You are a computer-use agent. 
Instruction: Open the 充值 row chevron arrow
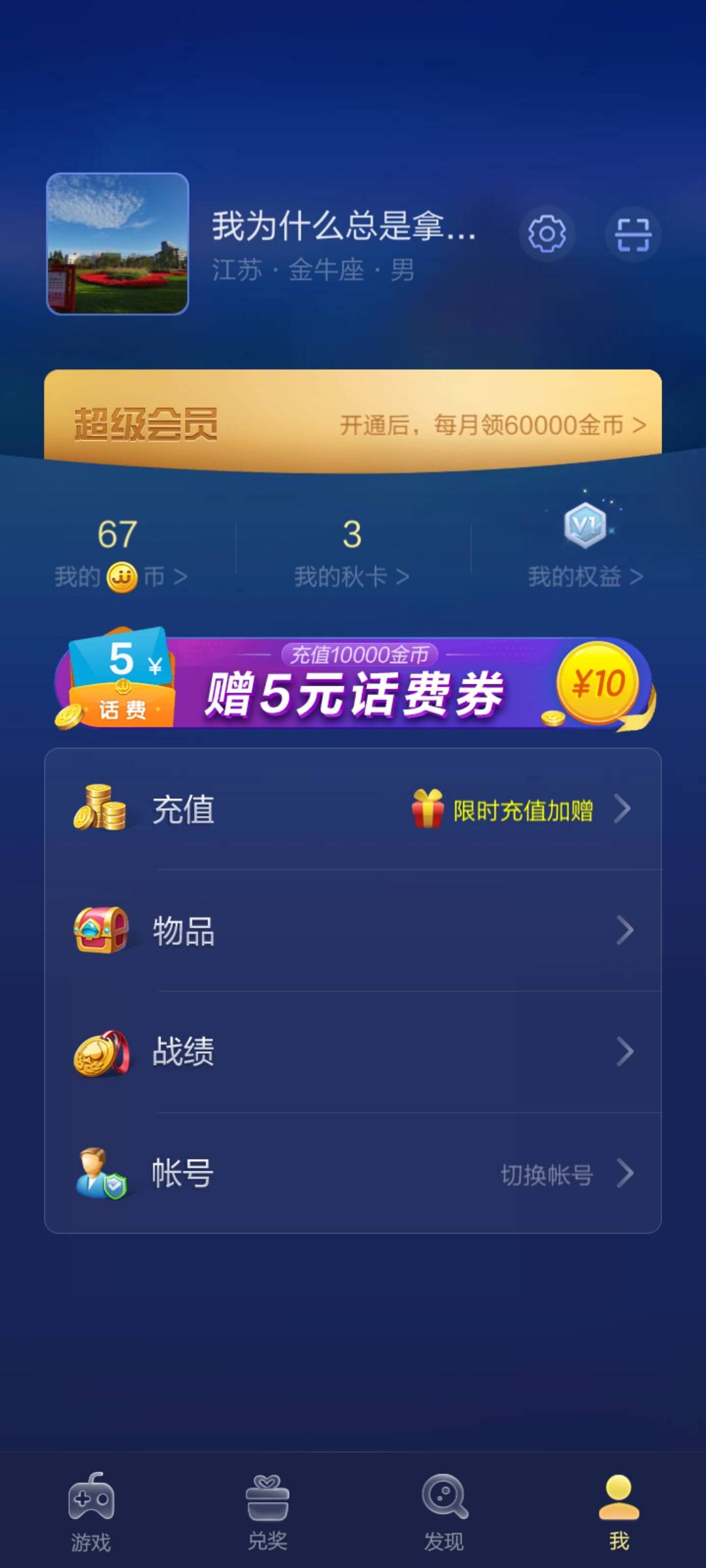tap(624, 809)
